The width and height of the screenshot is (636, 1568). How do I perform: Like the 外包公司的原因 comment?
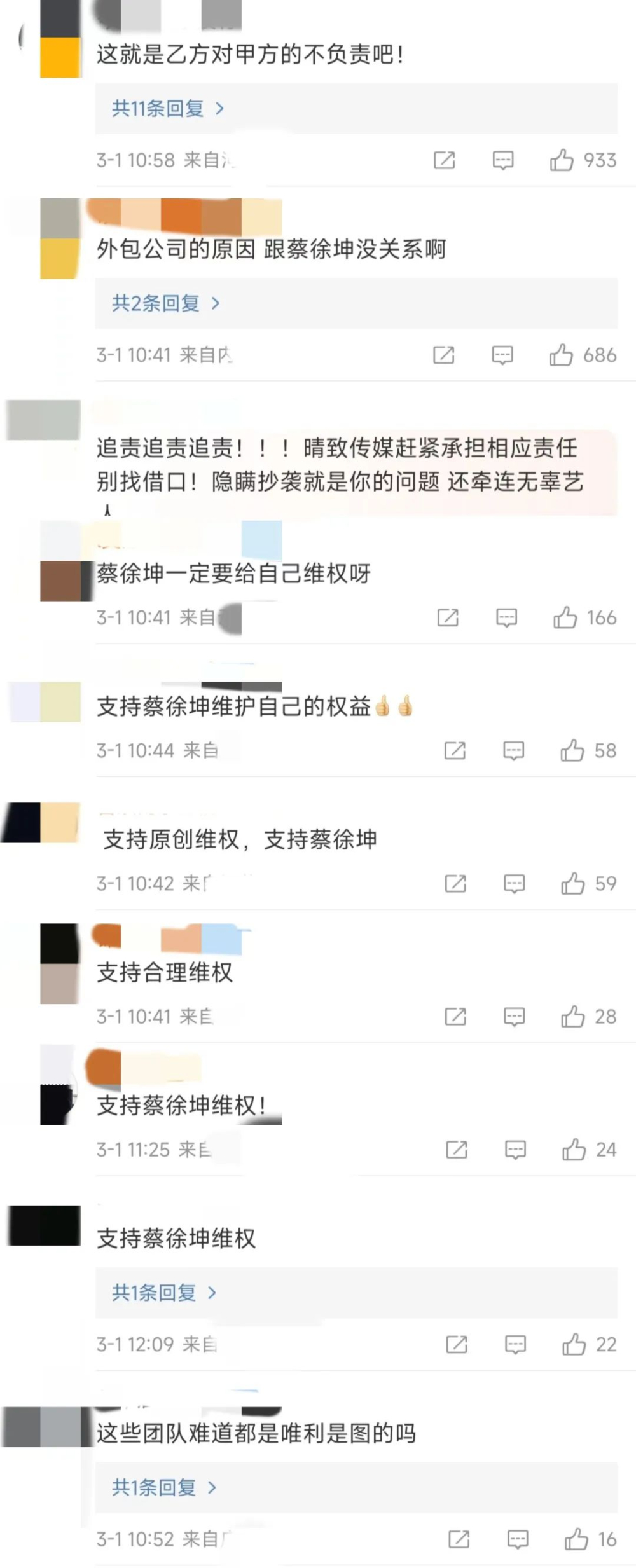pos(561,355)
